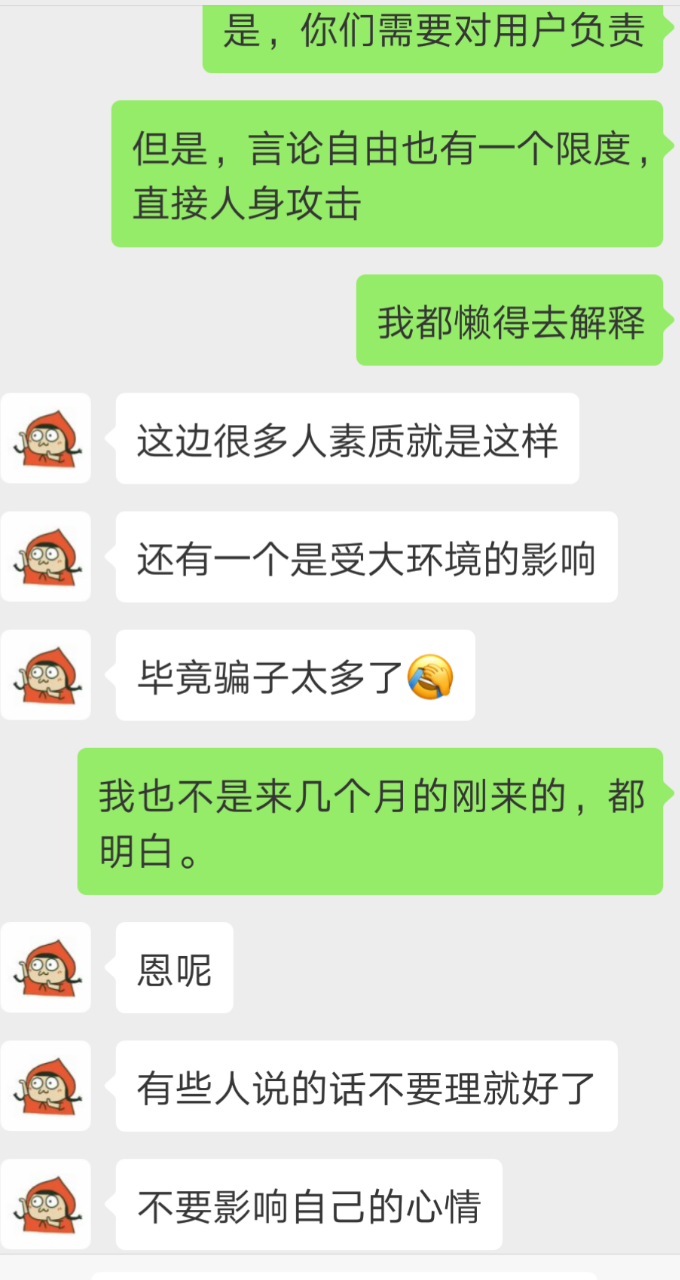
Task: Open sender profile beside 毕竟骗子太多了
Action: (46, 675)
